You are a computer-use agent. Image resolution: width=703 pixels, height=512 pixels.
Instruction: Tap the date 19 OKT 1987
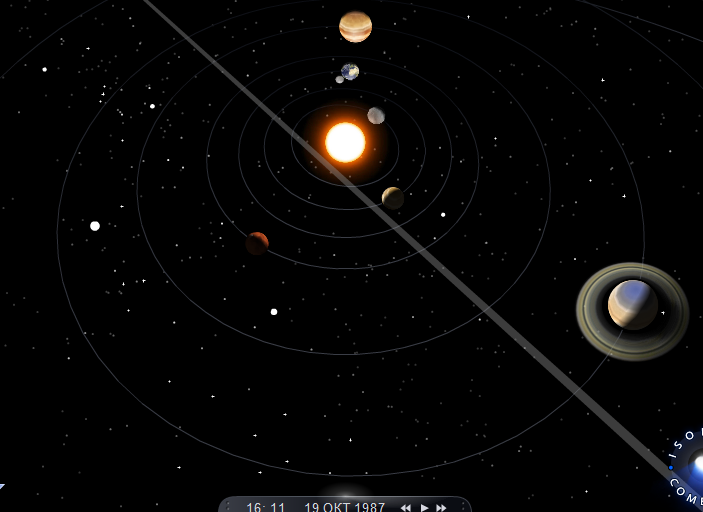tap(345, 507)
